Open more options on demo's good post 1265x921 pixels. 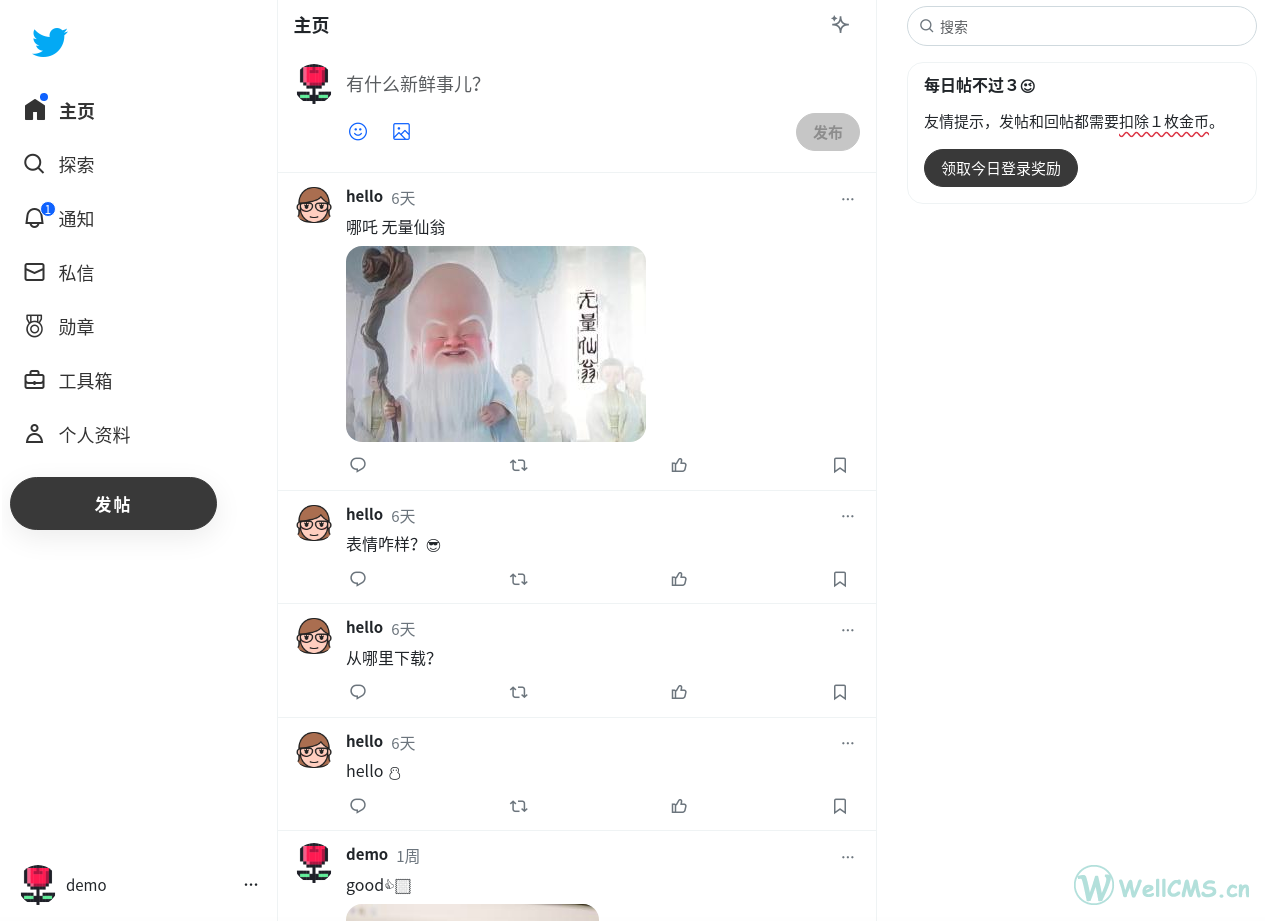848,857
